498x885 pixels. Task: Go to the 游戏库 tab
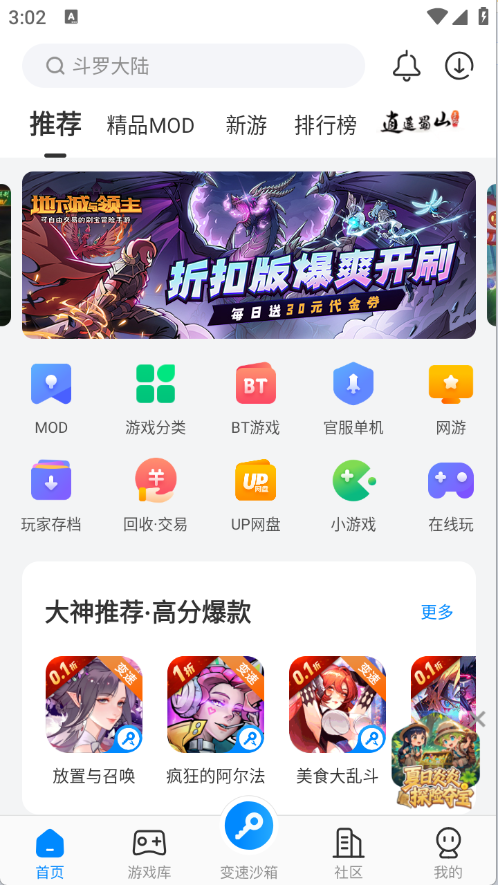[149, 854]
